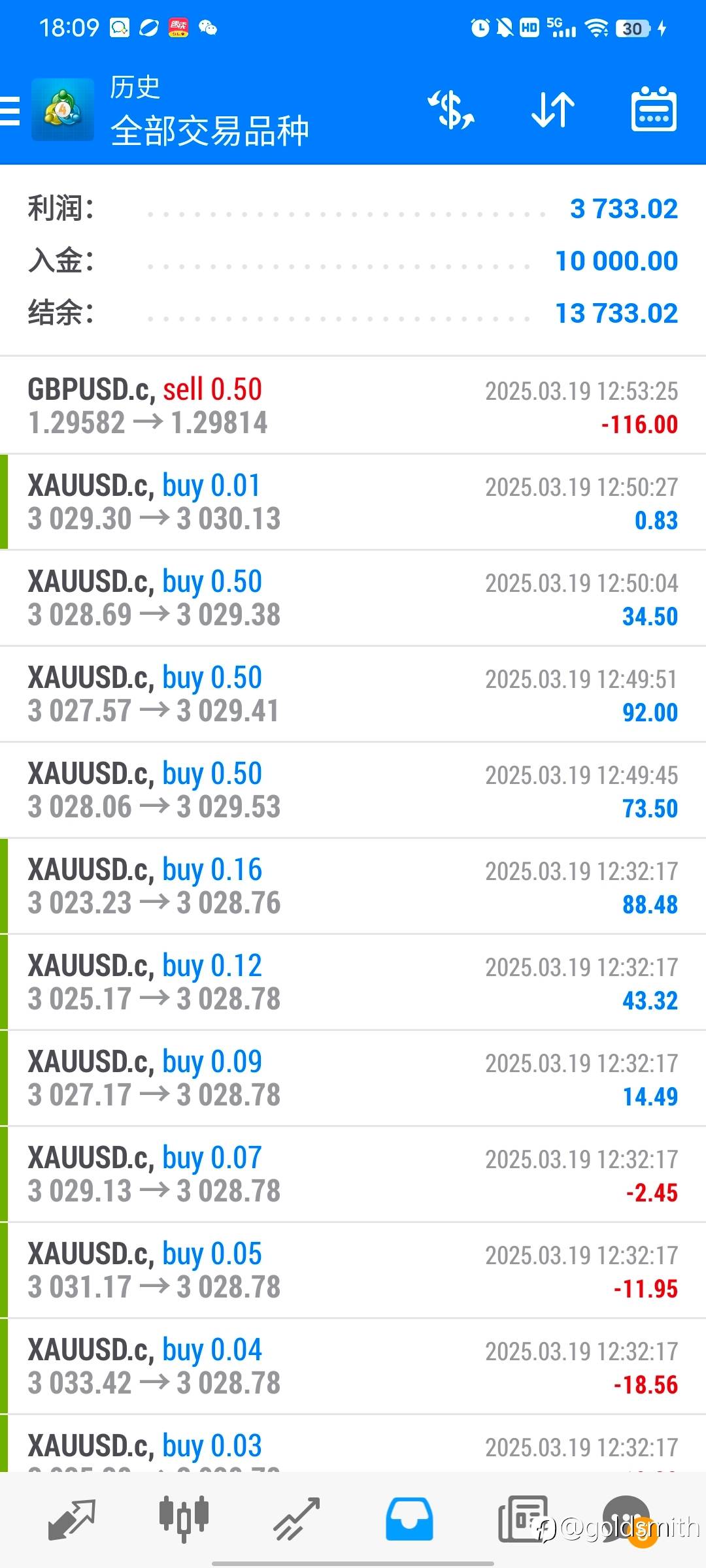This screenshot has width=706, height=1568.
Task: Expand the XAUUSD.c buy 0.01 trade
Action: pyautogui.click(x=353, y=502)
